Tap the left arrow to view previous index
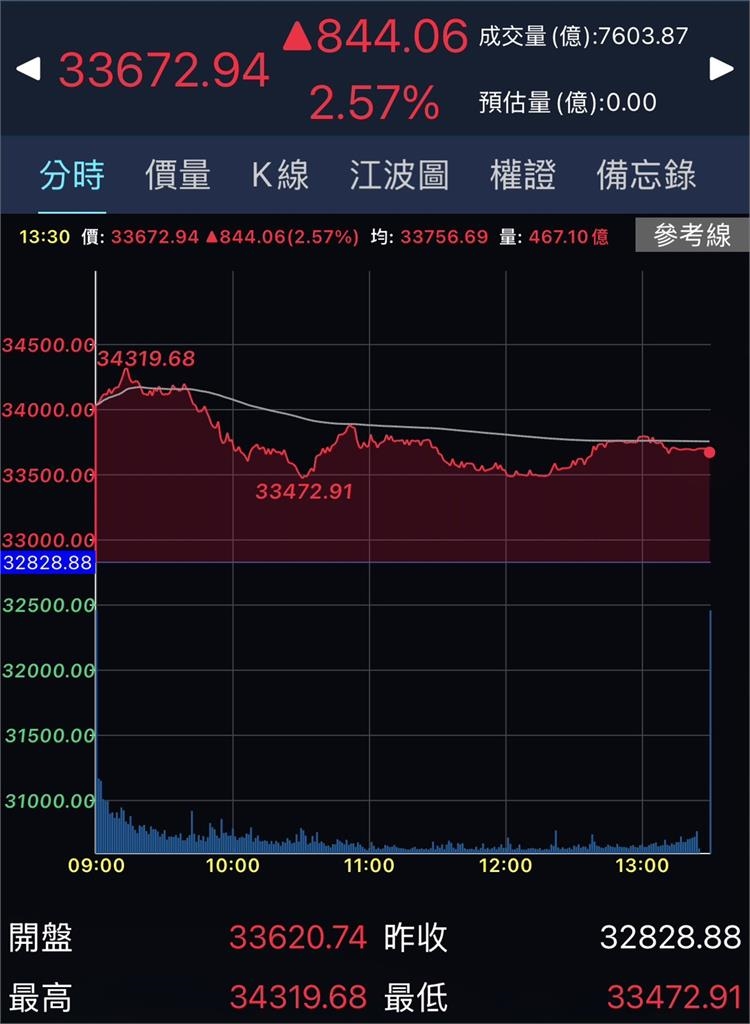 click(29, 71)
